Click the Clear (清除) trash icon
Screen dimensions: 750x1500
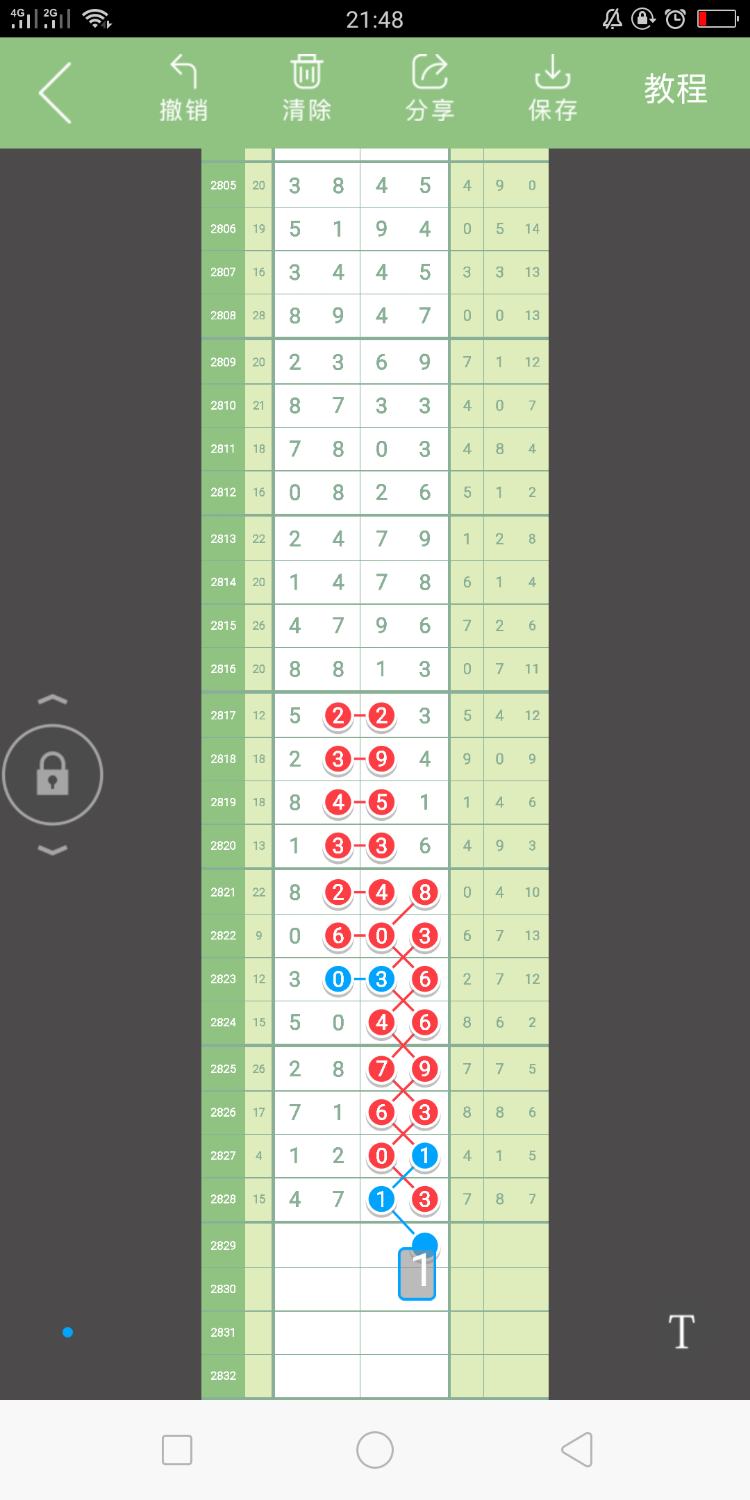click(x=305, y=72)
